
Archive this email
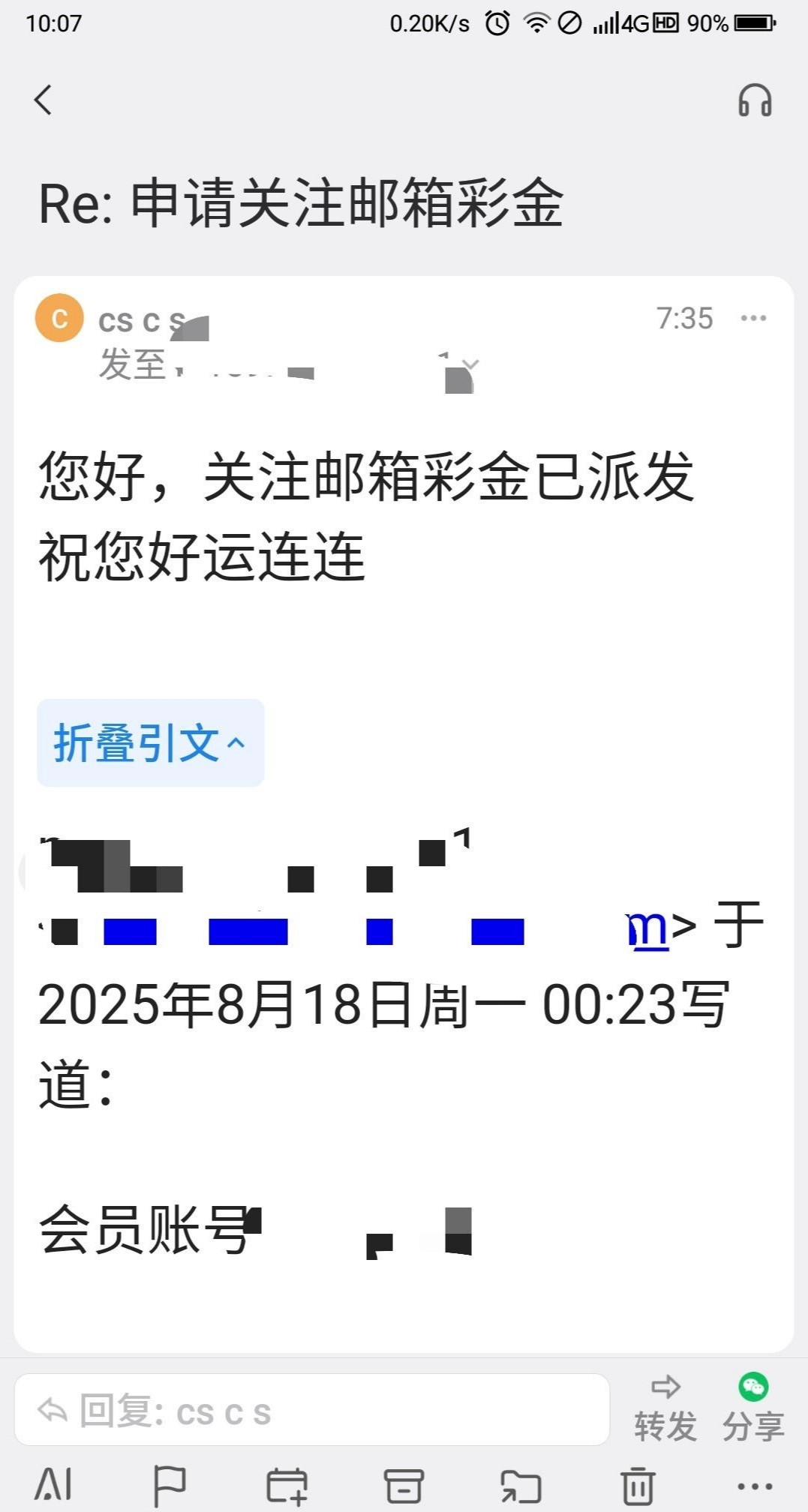click(404, 1485)
